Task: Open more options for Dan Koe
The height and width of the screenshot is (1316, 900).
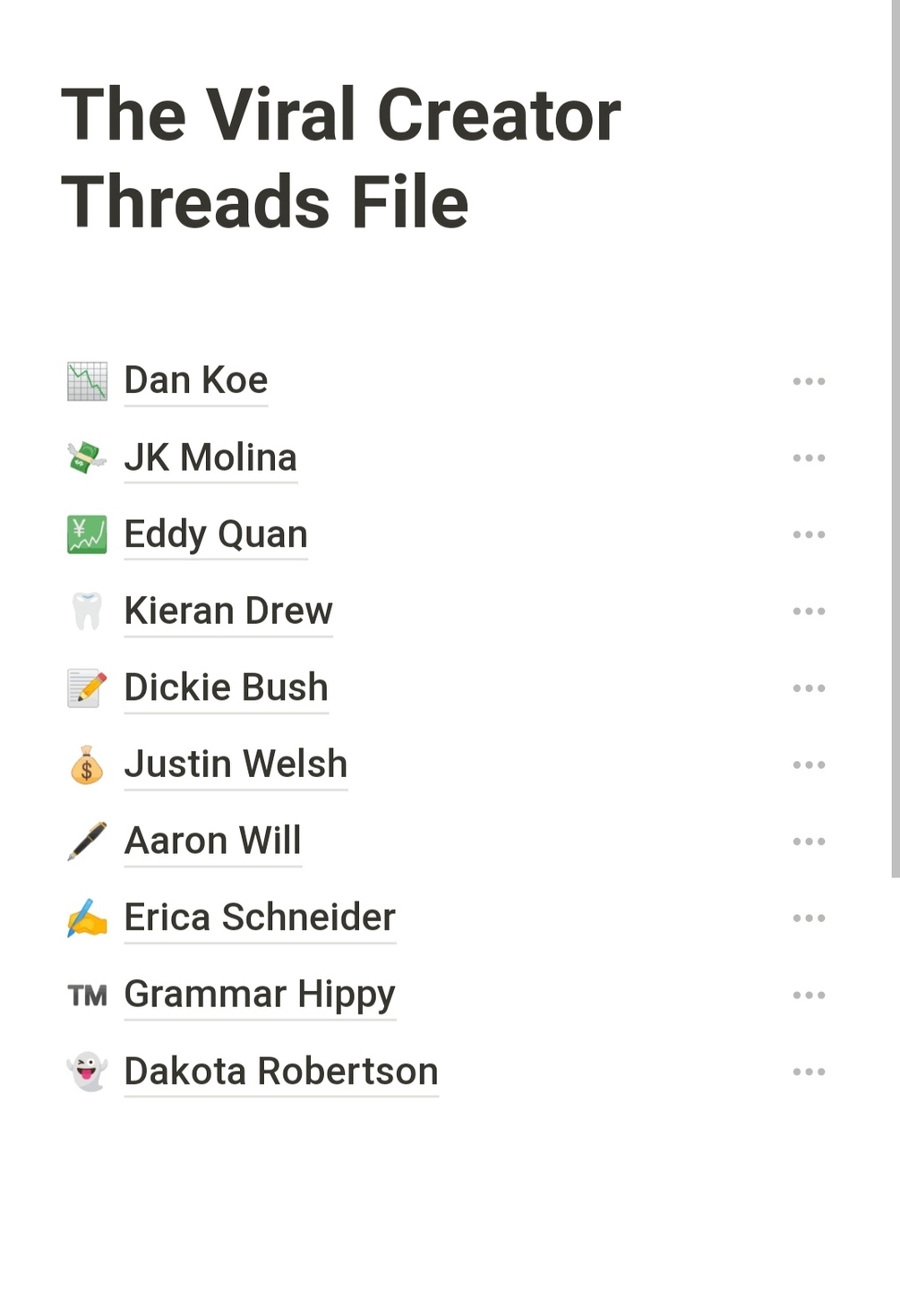Action: (809, 381)
